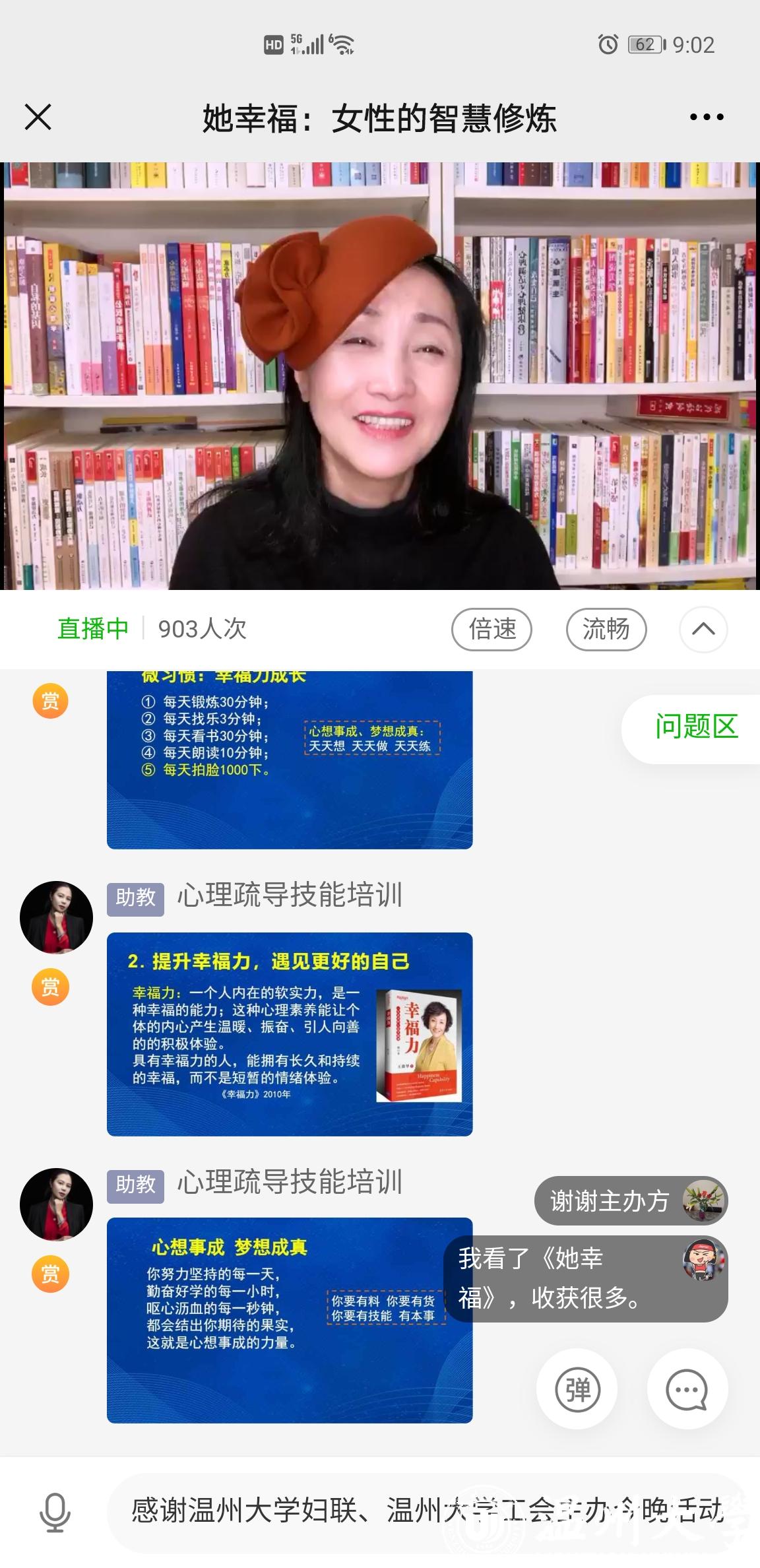Toggle the 弹 bullet comments button
This screenshot has height=1568, width=760.
coord(577,1389)
